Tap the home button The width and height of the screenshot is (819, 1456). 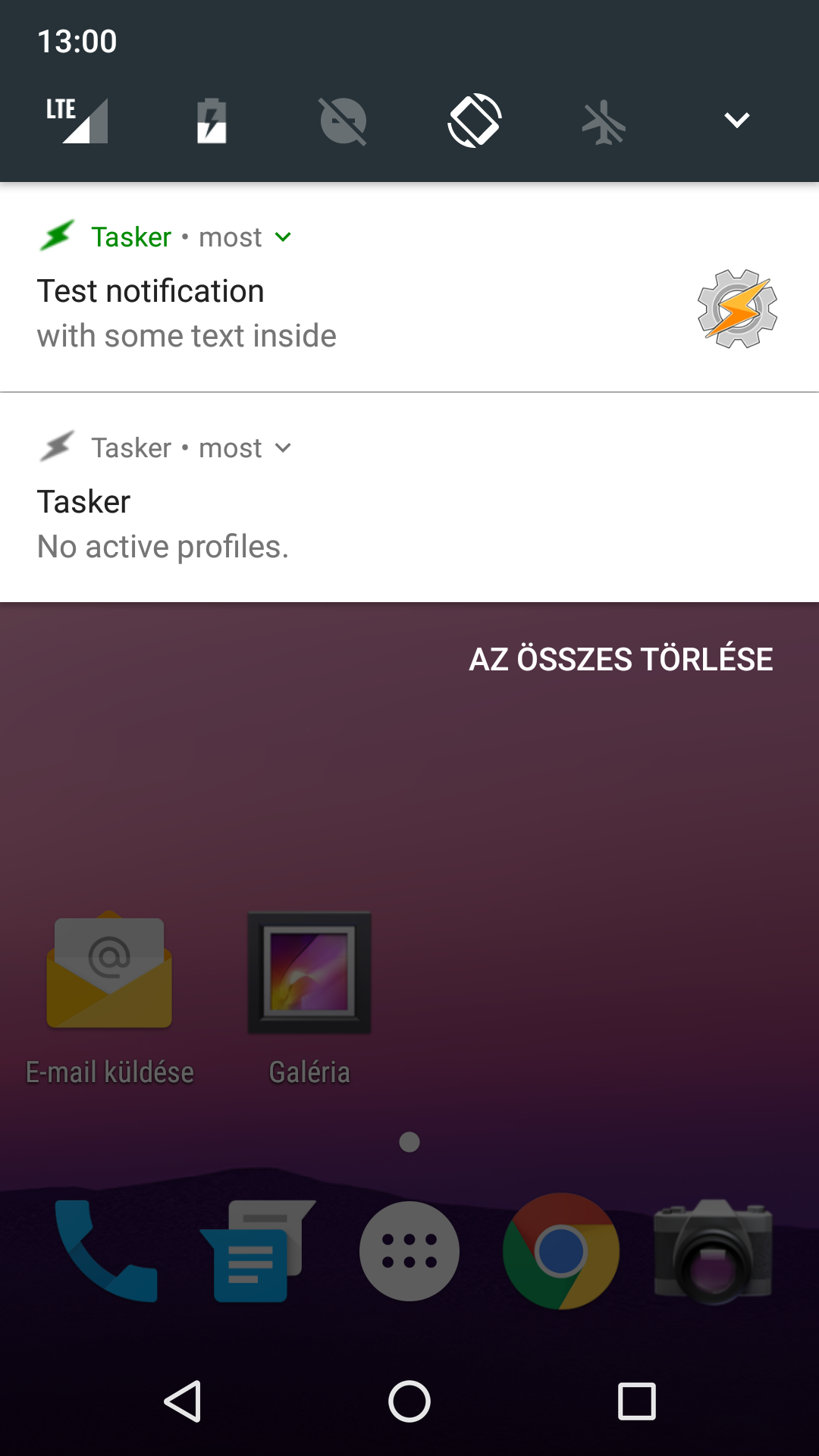[x=409, y=1401]
